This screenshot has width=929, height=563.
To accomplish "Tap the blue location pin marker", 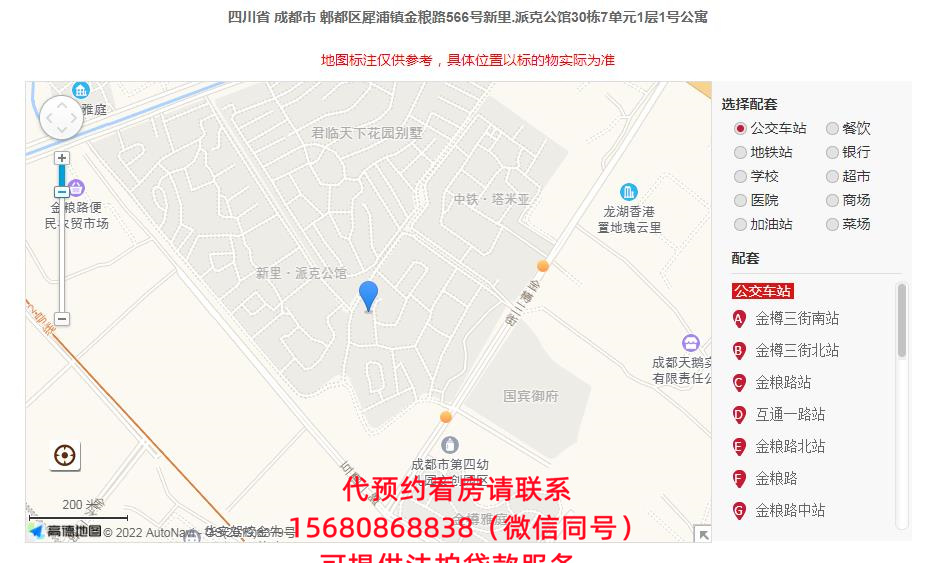I will pyautogui.click(x=369, y=296).
